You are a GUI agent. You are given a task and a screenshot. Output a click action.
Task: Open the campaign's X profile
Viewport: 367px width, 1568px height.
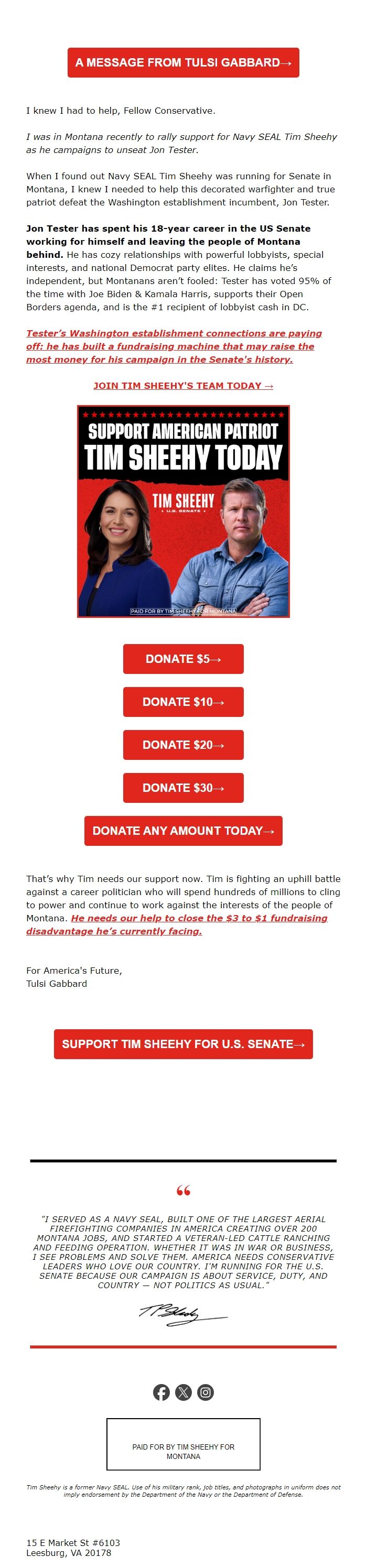tap(183, 1392)
